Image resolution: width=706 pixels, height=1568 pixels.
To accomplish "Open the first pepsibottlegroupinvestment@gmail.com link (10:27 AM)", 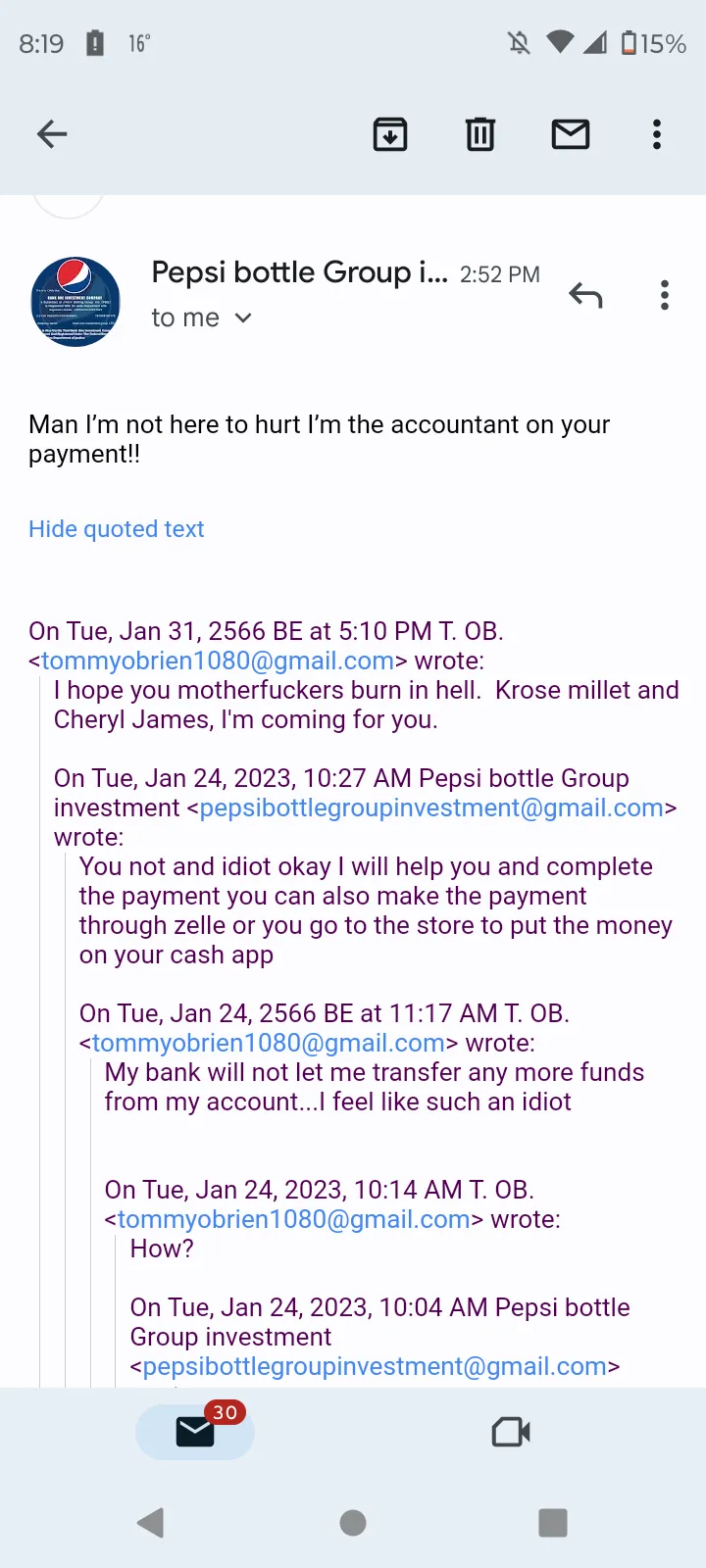I will tap(432, 808).
